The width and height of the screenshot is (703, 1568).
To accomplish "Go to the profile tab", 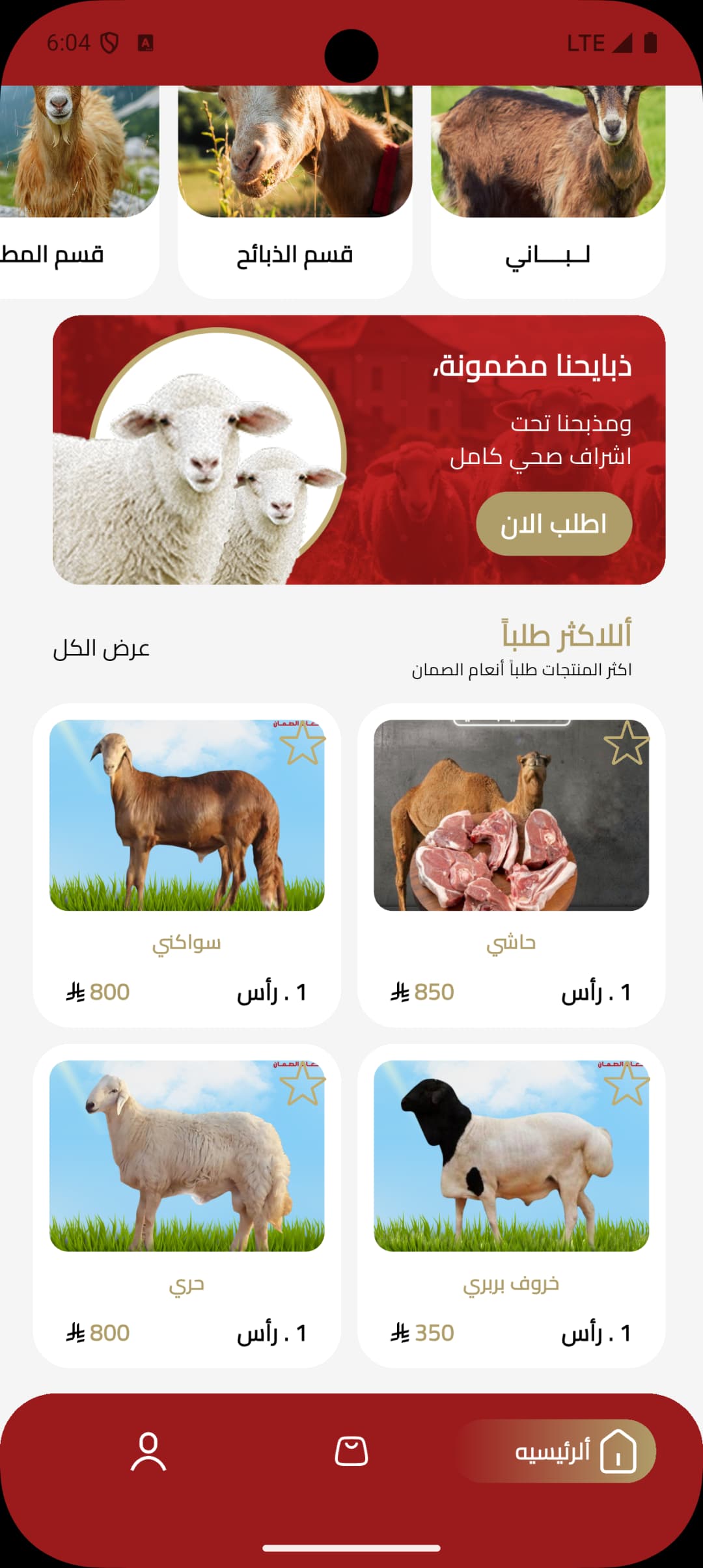I will pos(148,1451).
